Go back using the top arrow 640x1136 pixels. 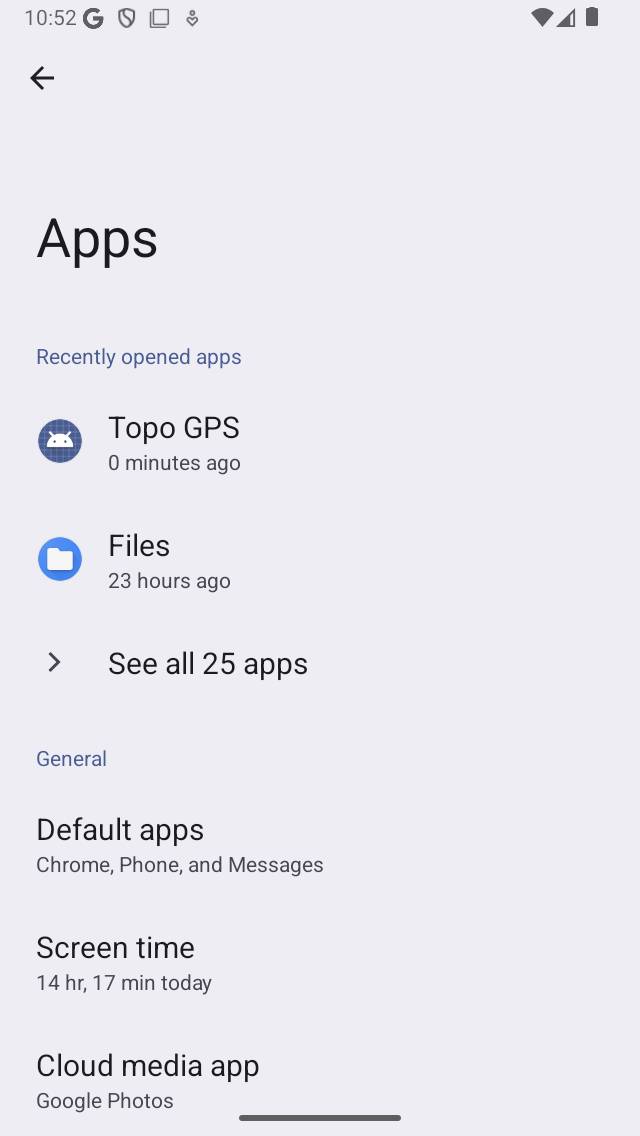pos(42,78)
